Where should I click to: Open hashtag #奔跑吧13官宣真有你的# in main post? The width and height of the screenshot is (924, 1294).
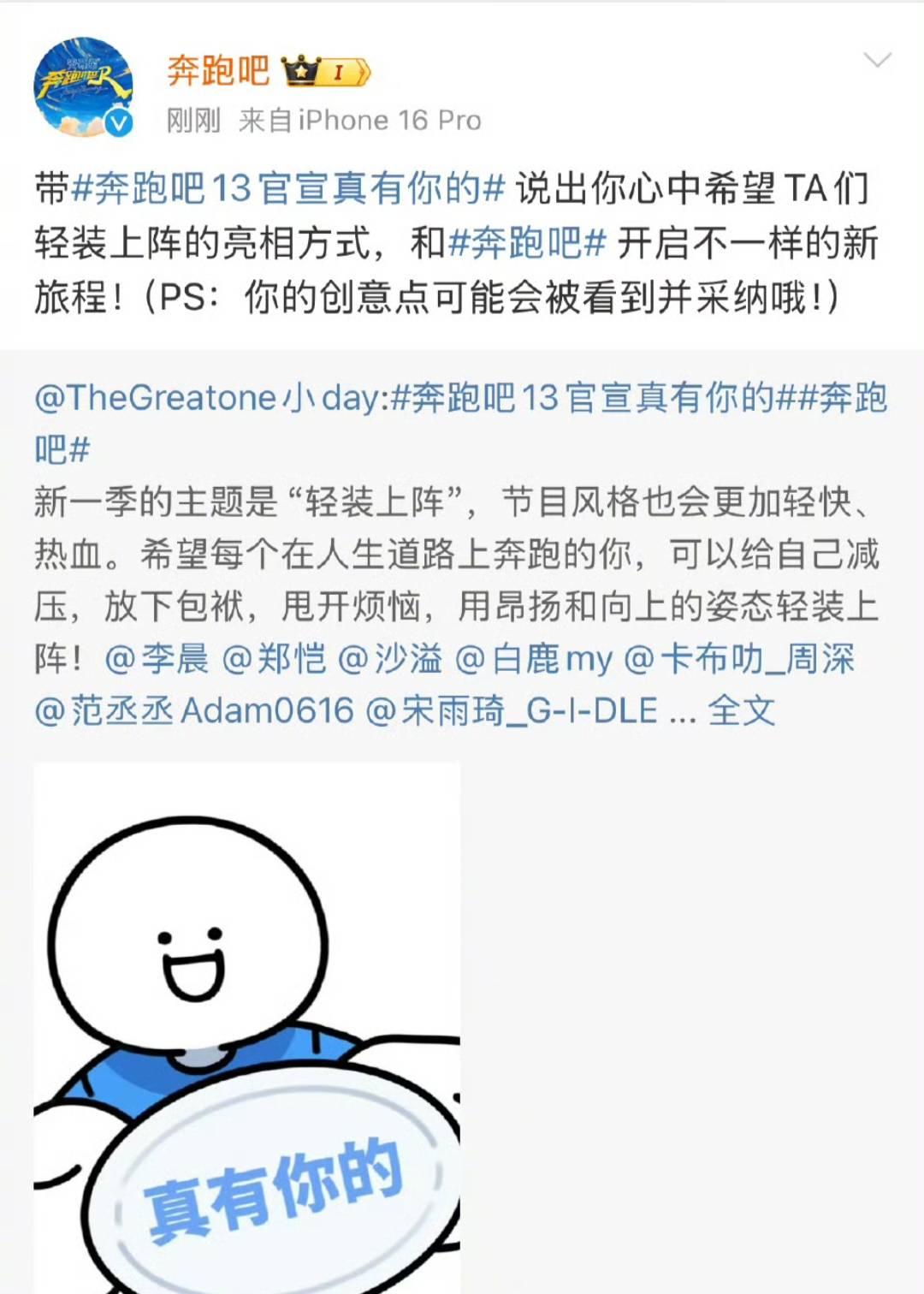(x=288, y=188)
